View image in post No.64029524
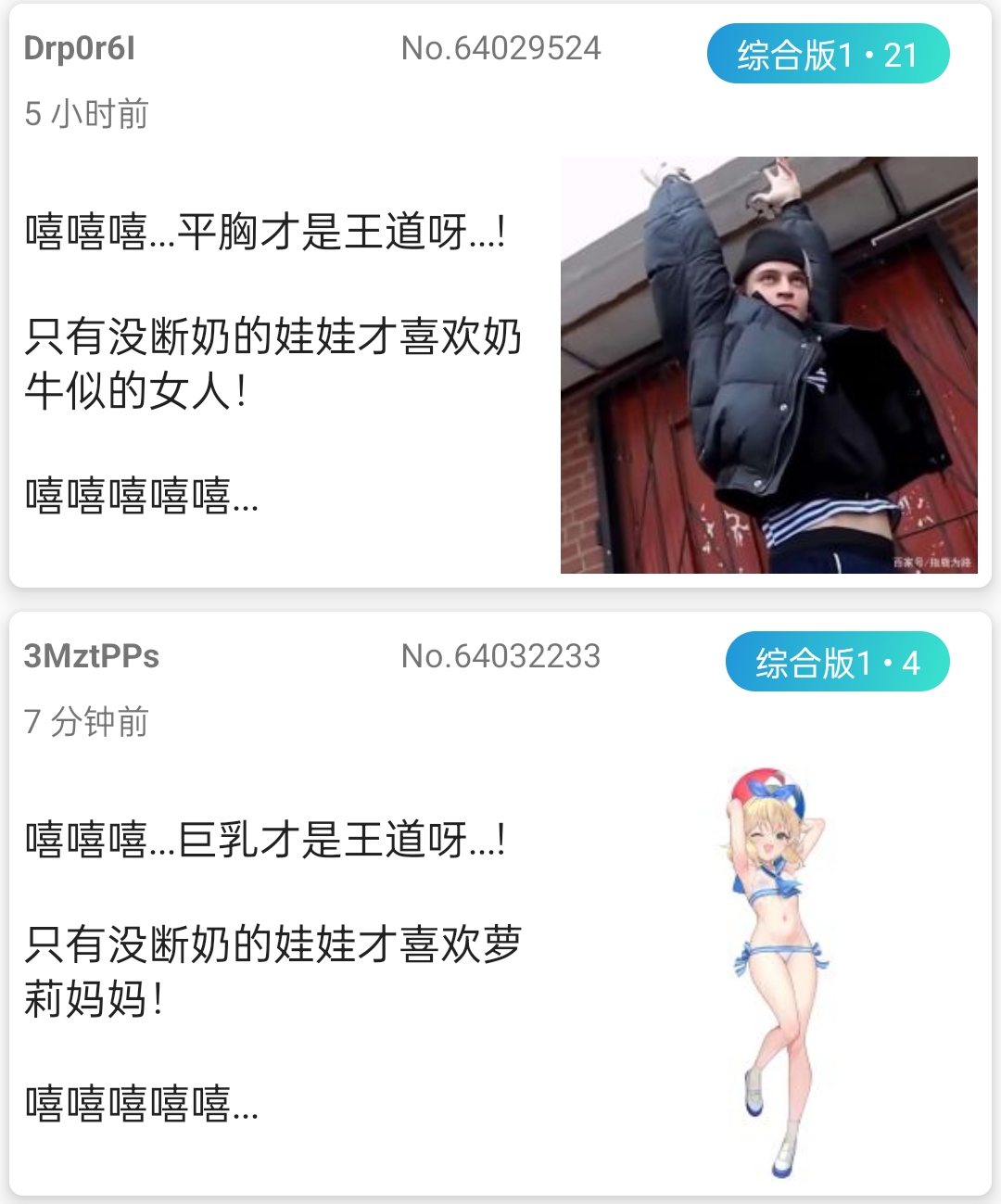1001x1204 pixels. tap(768, 364)
